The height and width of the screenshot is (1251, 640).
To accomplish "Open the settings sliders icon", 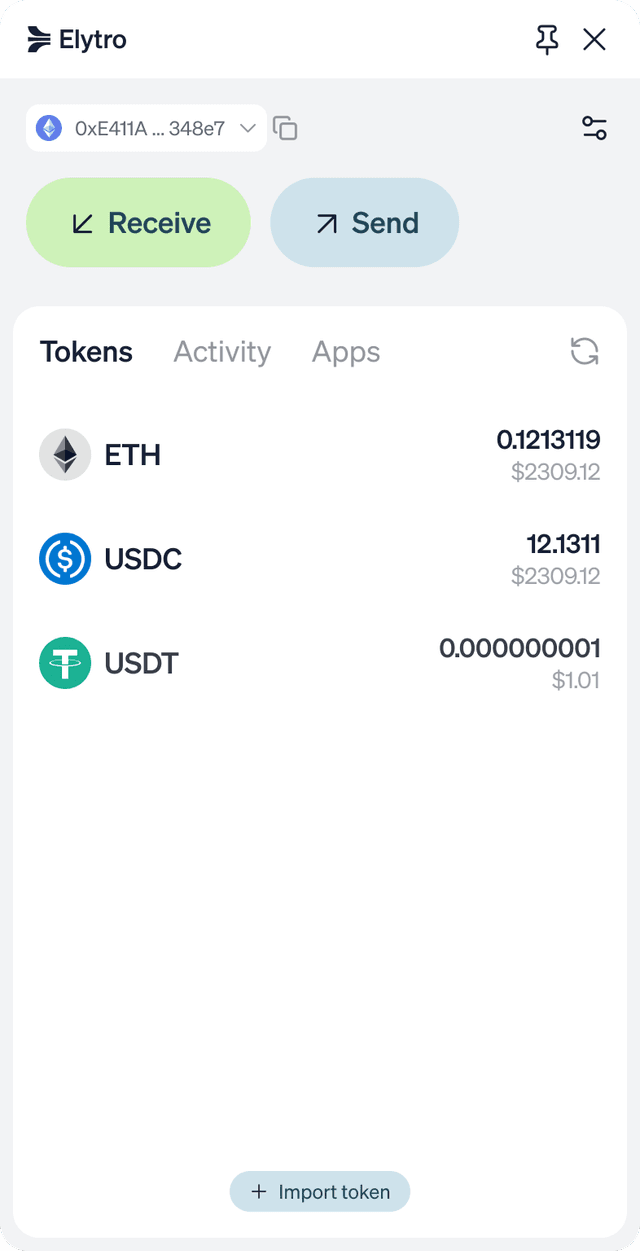I will (594, 128).
